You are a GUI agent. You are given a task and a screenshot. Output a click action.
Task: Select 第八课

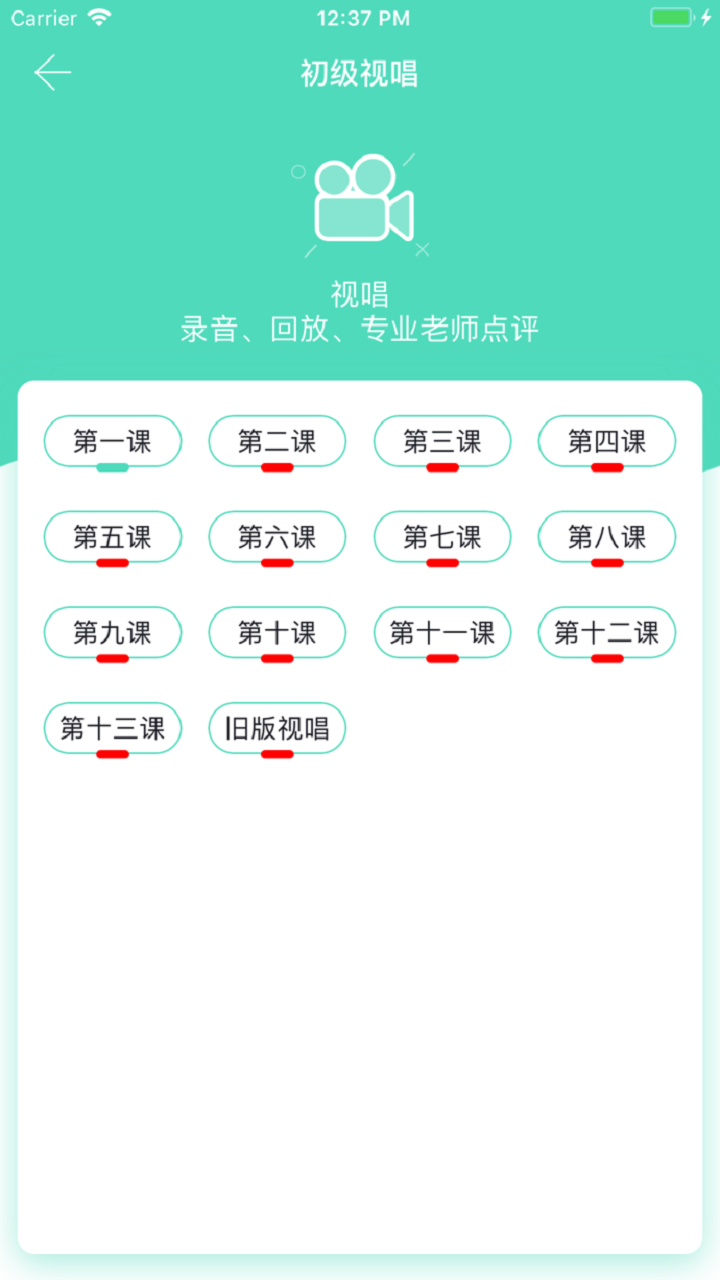(606, 537)
